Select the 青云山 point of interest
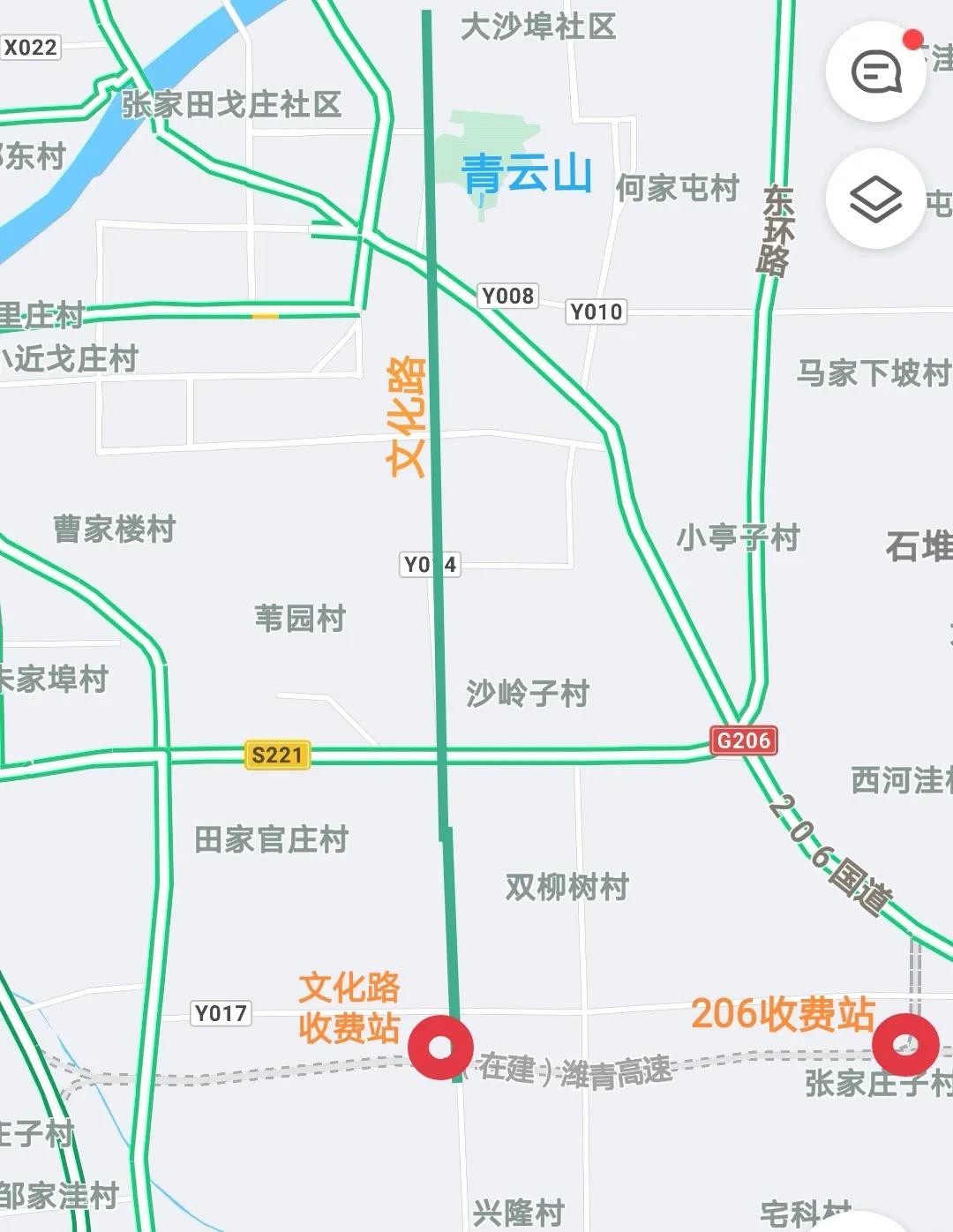 pos(527,173)
